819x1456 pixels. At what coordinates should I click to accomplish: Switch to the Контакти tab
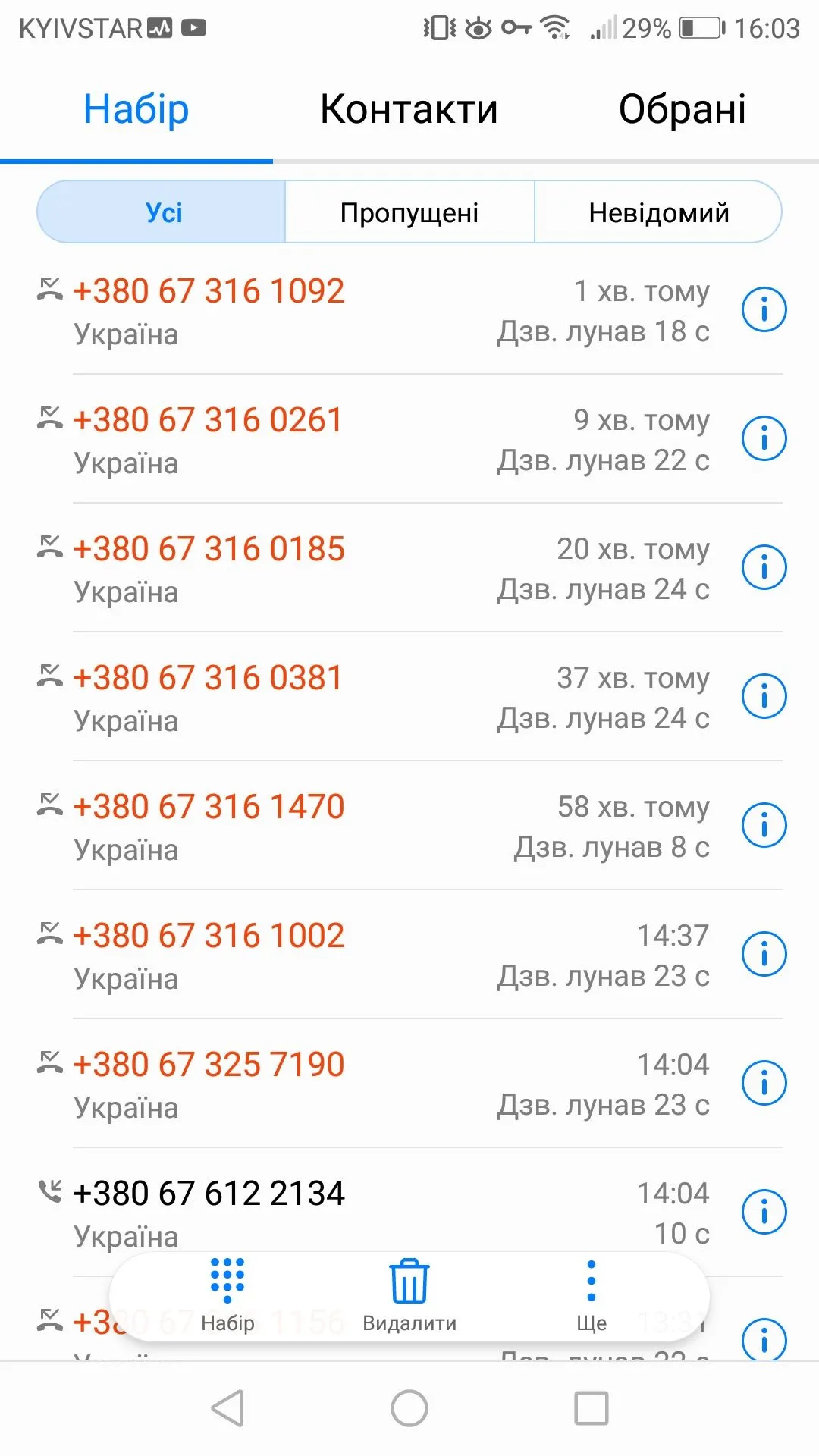click(x=409, y=109)
